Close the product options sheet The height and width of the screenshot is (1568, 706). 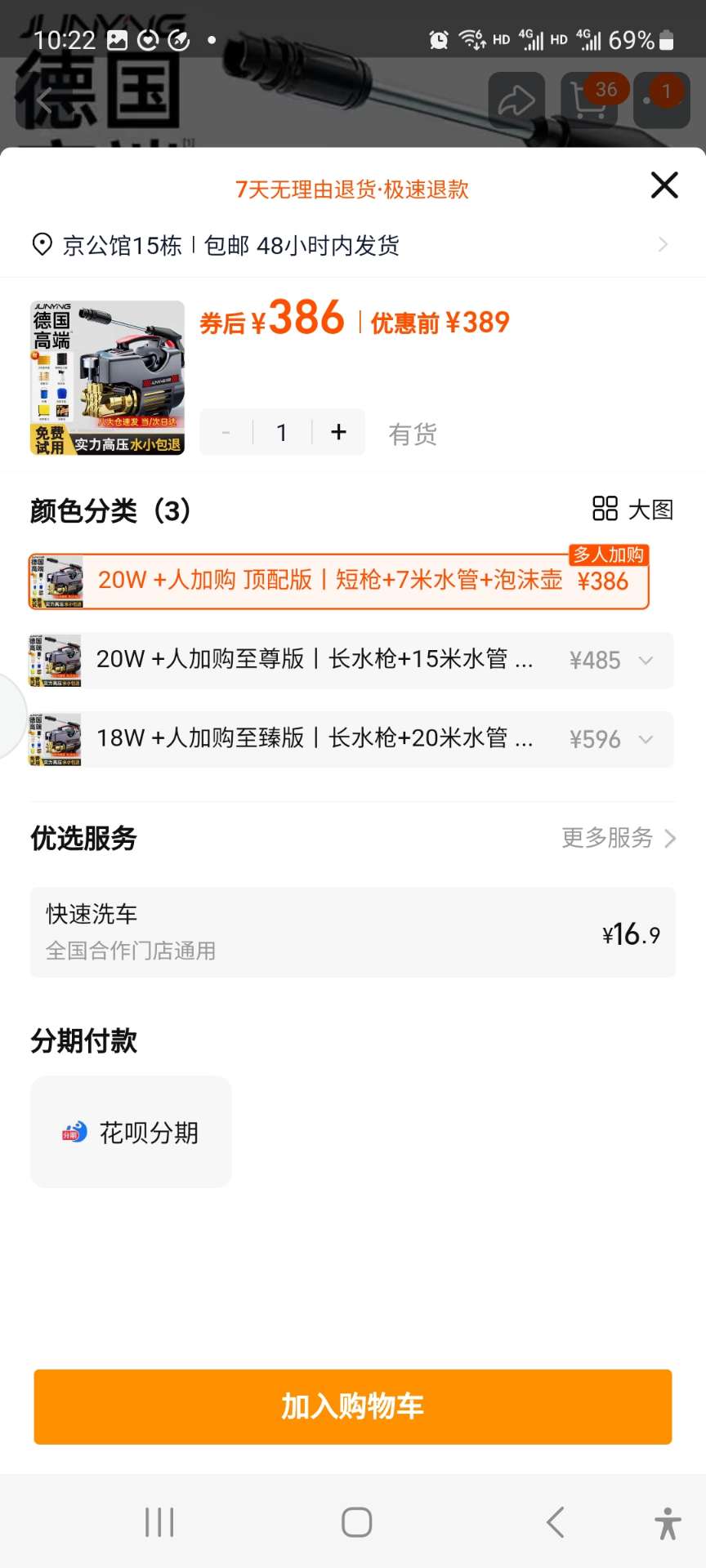coord(664,185)
